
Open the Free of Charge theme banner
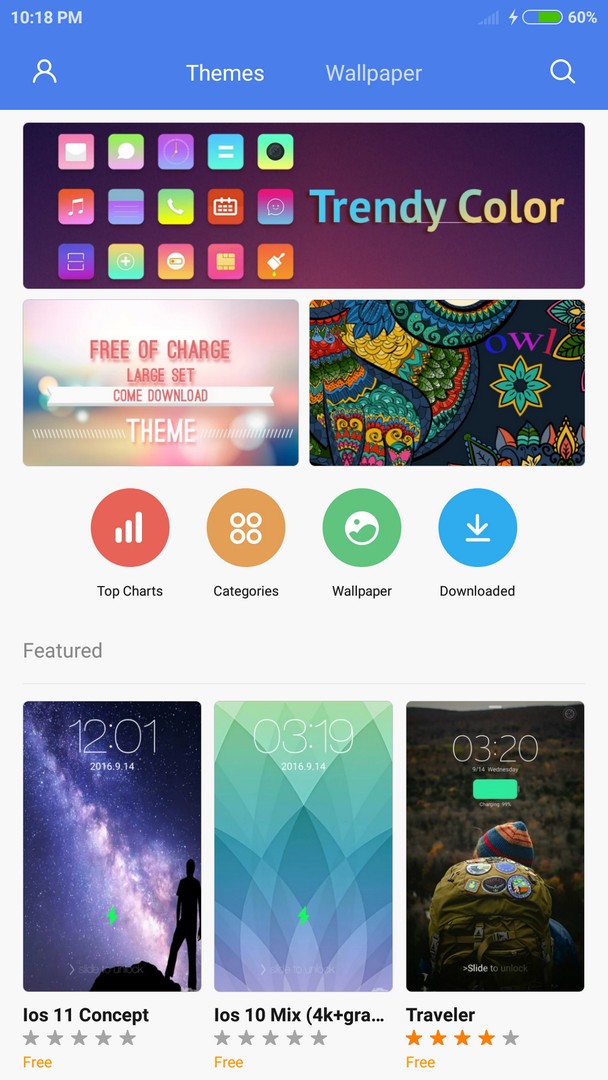pyautogui.click(x=161, y=383)
